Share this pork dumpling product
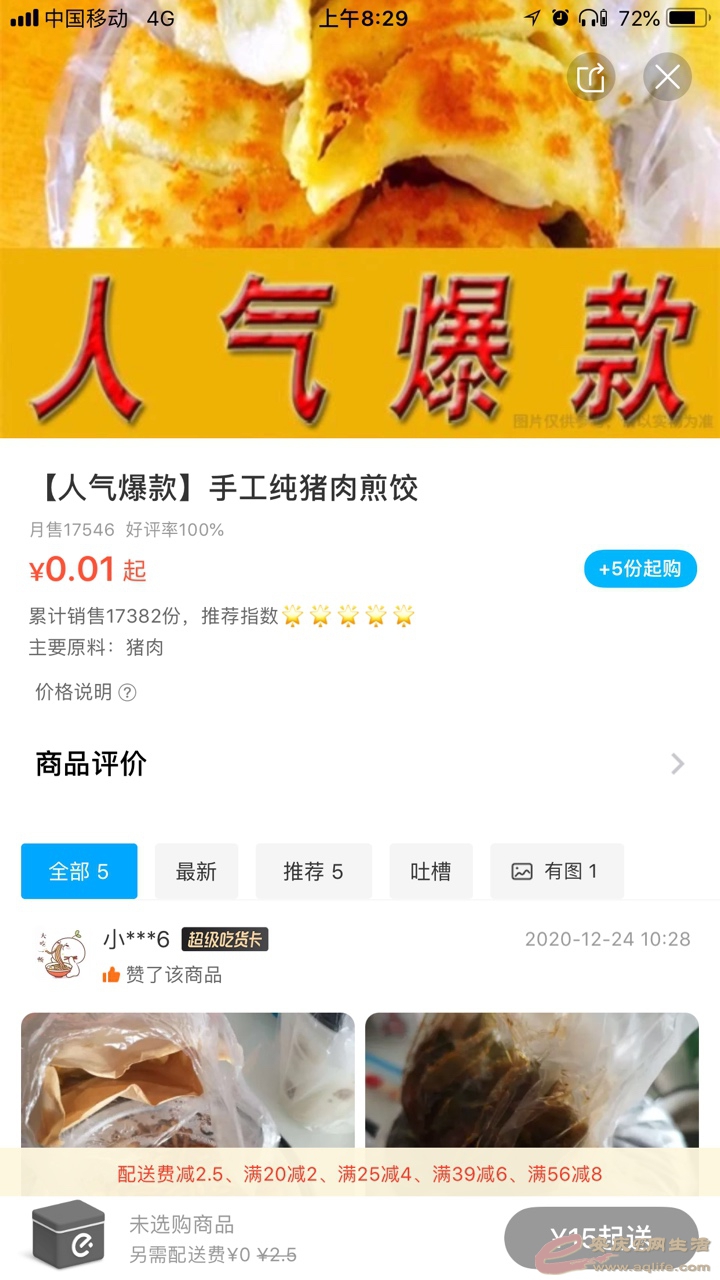The width and height of the screenshot is (720, 1280). click(x=591, y=77)
